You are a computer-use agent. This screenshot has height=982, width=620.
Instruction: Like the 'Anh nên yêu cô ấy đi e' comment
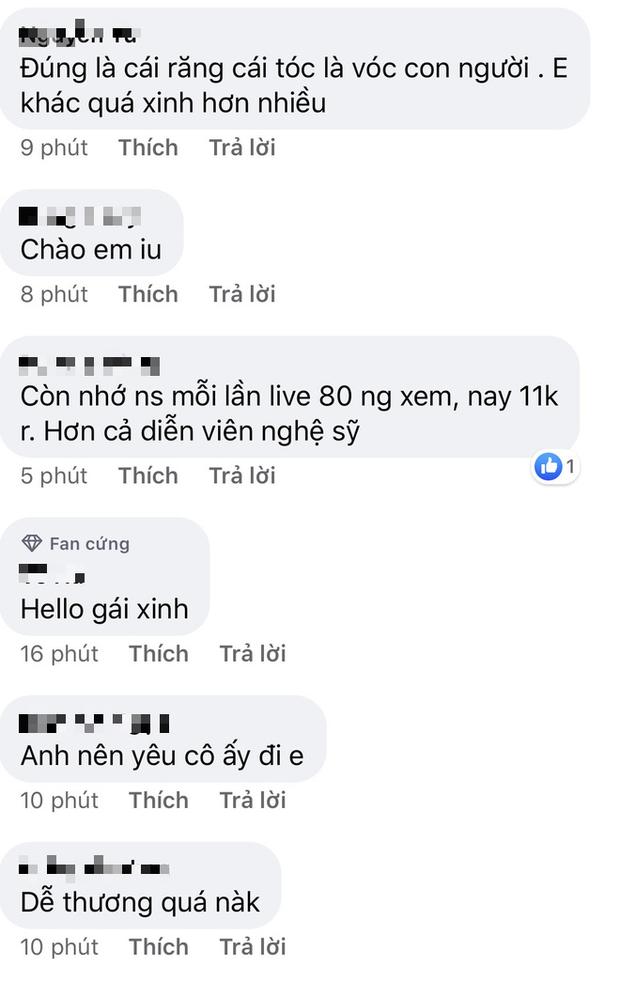coord(158,800)
